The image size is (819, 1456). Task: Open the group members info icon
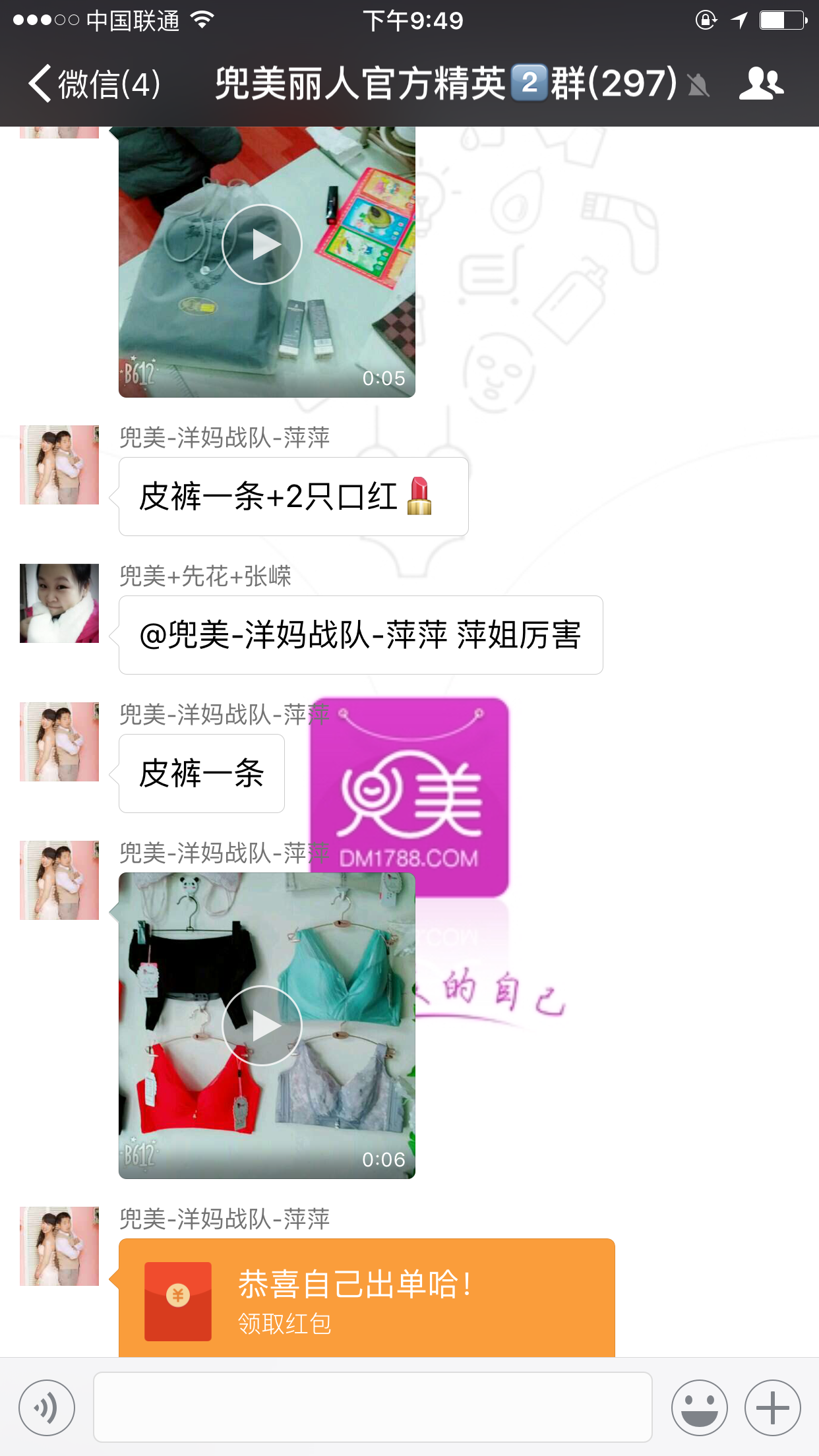click(x=760, y=84)
